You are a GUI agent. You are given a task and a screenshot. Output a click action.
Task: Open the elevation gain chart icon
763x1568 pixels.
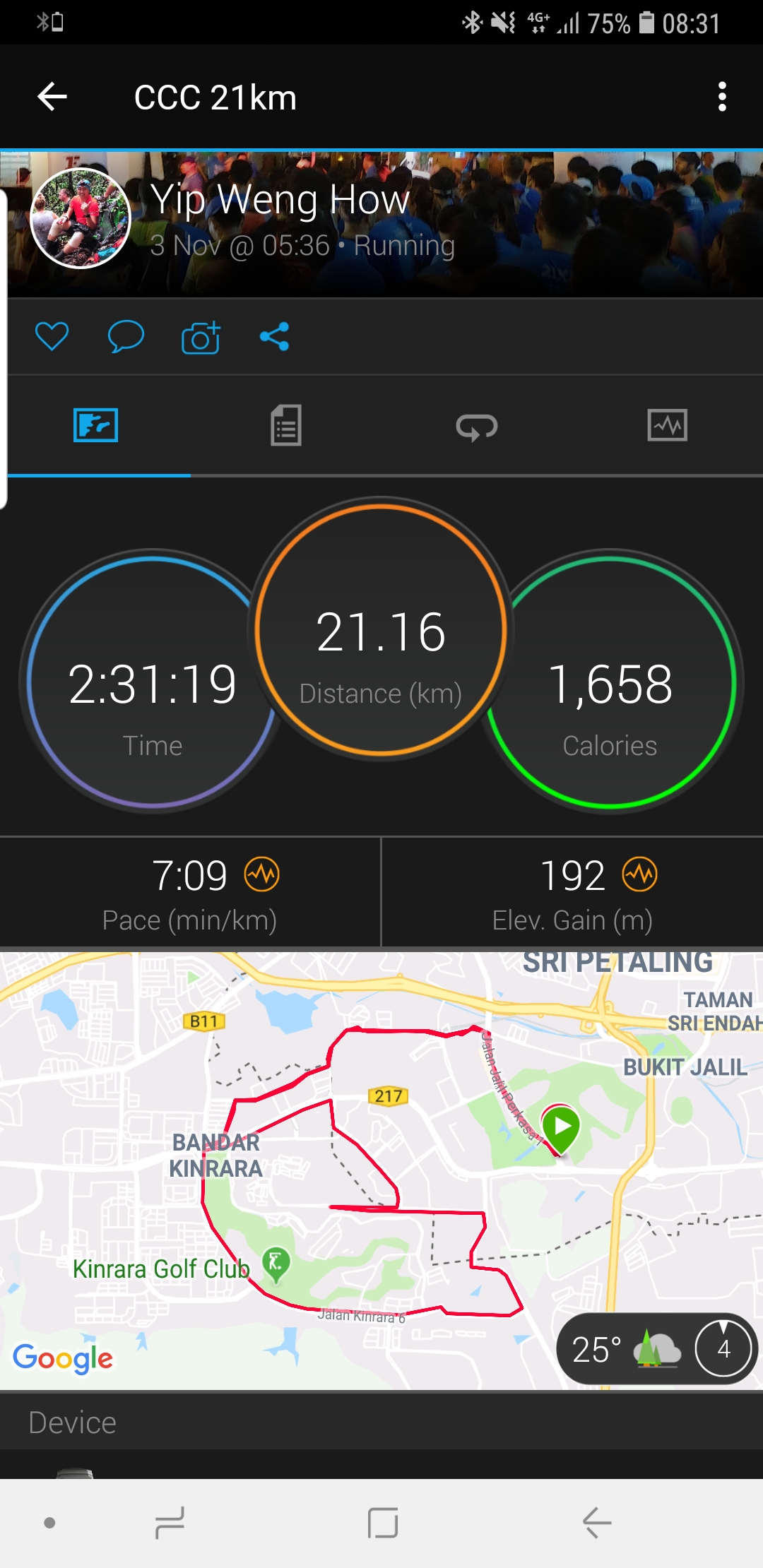[x=640, y=875]
